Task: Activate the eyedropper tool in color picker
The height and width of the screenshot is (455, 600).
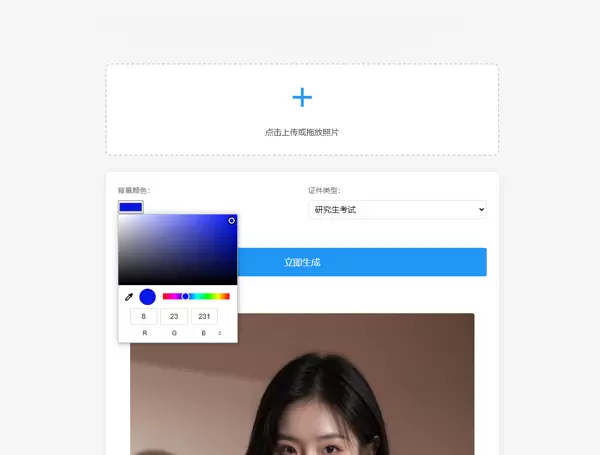Action: [x=129, y=297]
